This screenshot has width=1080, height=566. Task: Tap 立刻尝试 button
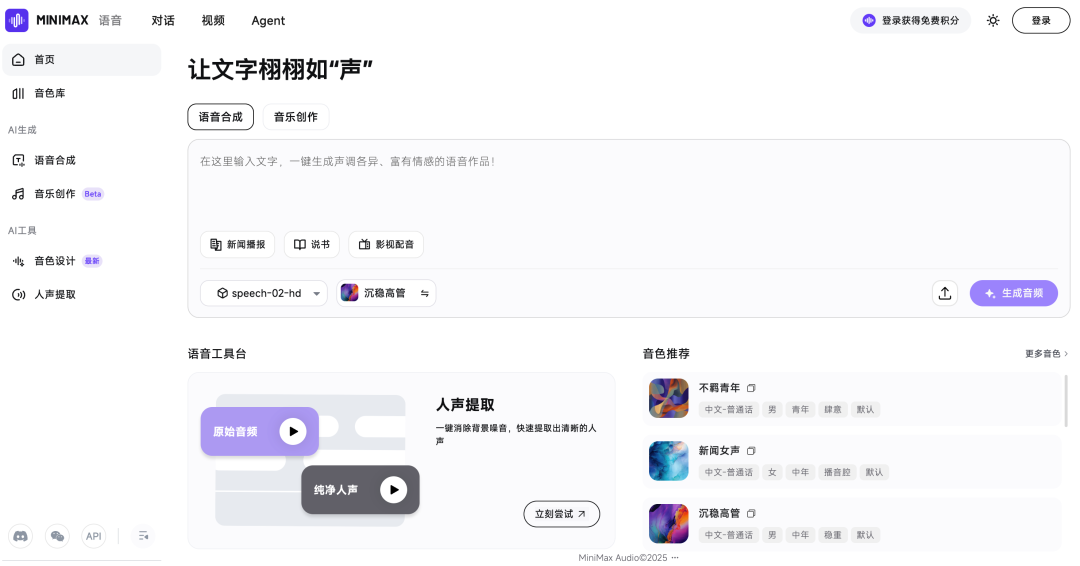pyautogui.click(x=561, y=514)
